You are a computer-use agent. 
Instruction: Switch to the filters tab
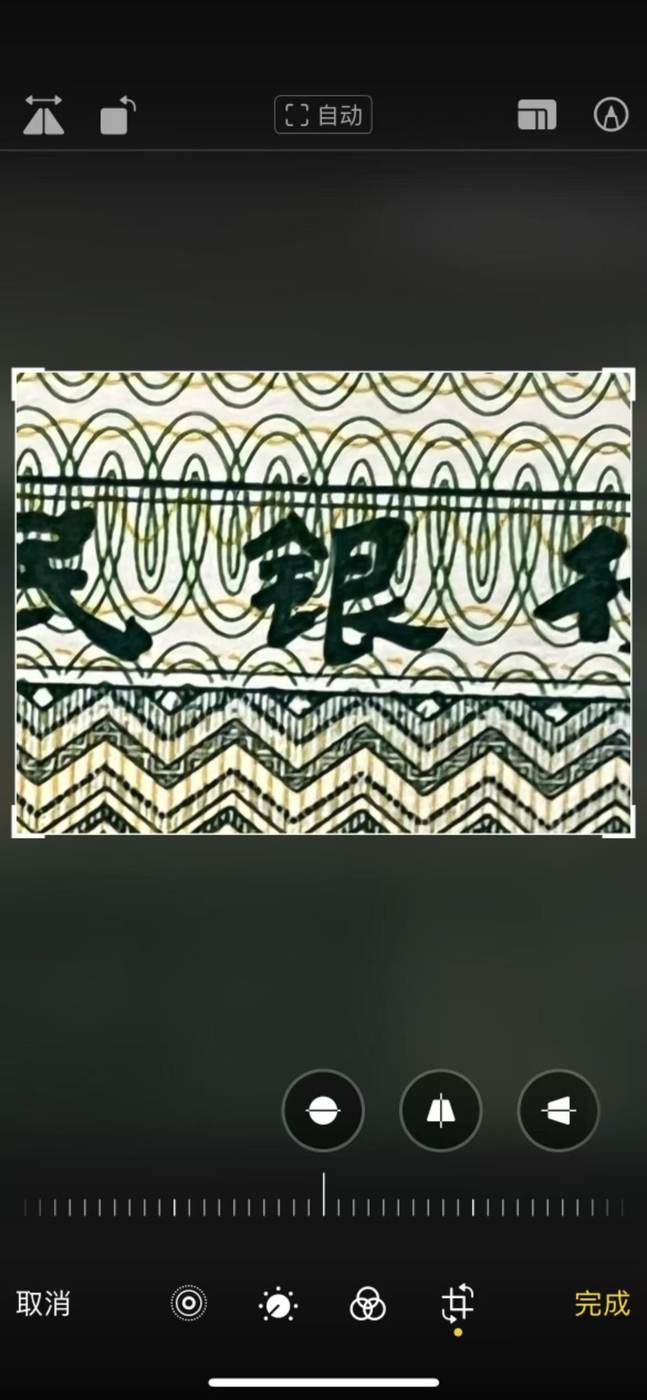[x=367, y=1304]
